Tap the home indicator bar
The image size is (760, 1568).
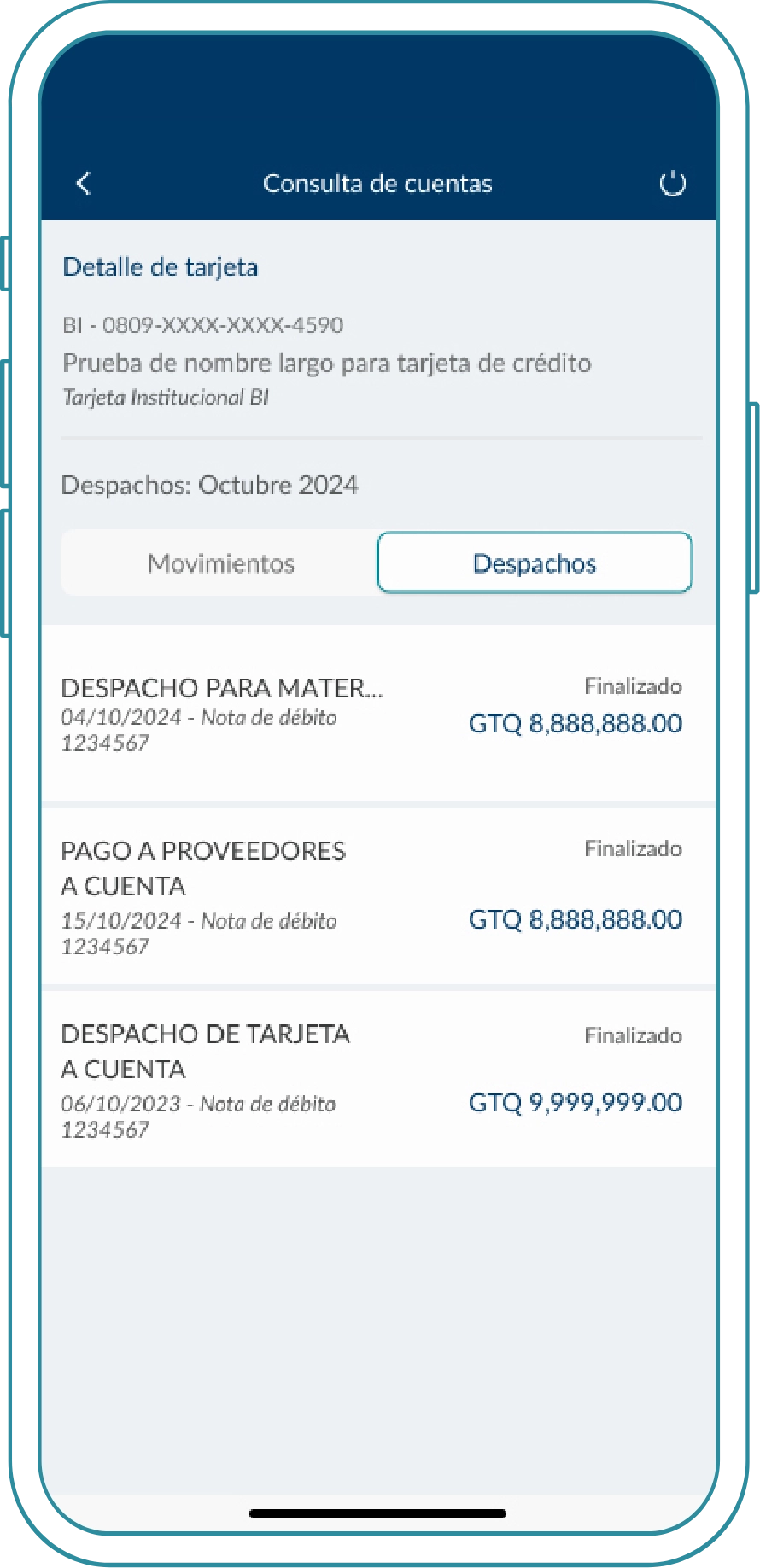point(379,1510)
